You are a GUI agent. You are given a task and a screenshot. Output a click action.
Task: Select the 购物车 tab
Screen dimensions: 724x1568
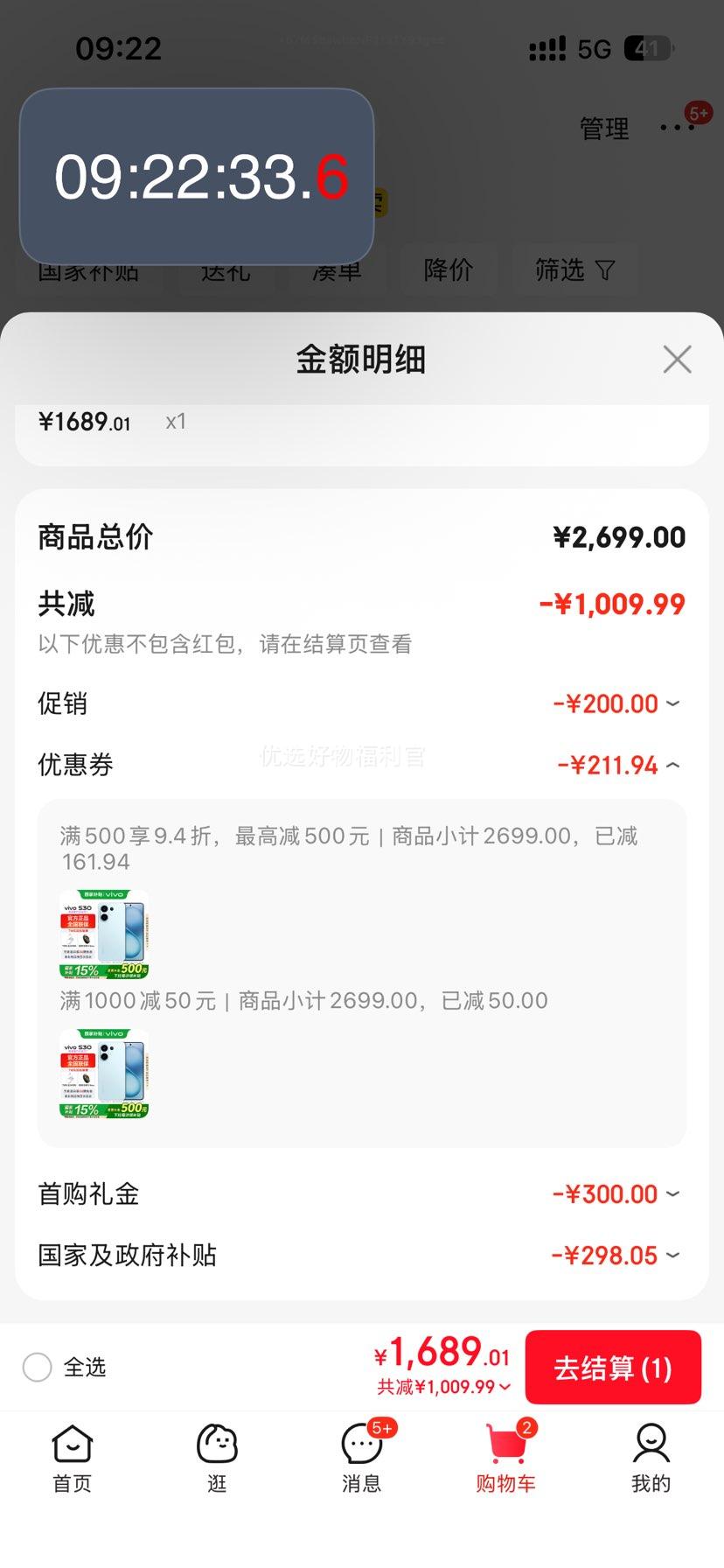tap(505, 1458)
